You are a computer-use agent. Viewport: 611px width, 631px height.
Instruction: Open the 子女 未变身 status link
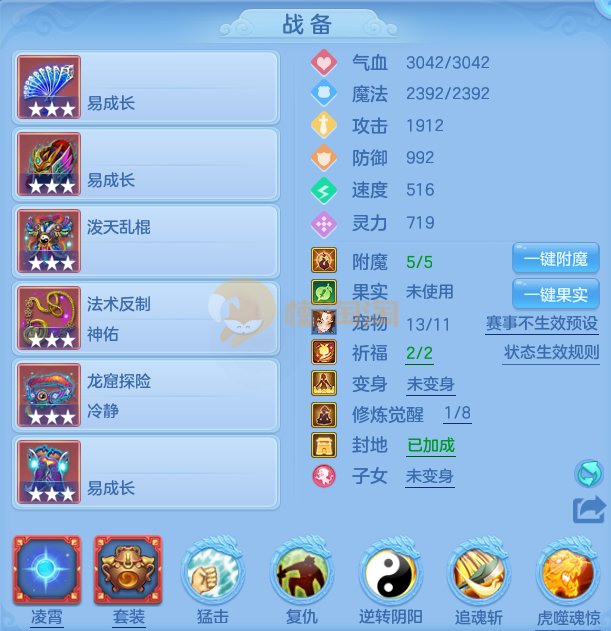pyautogui.click(x=429, y=476)
